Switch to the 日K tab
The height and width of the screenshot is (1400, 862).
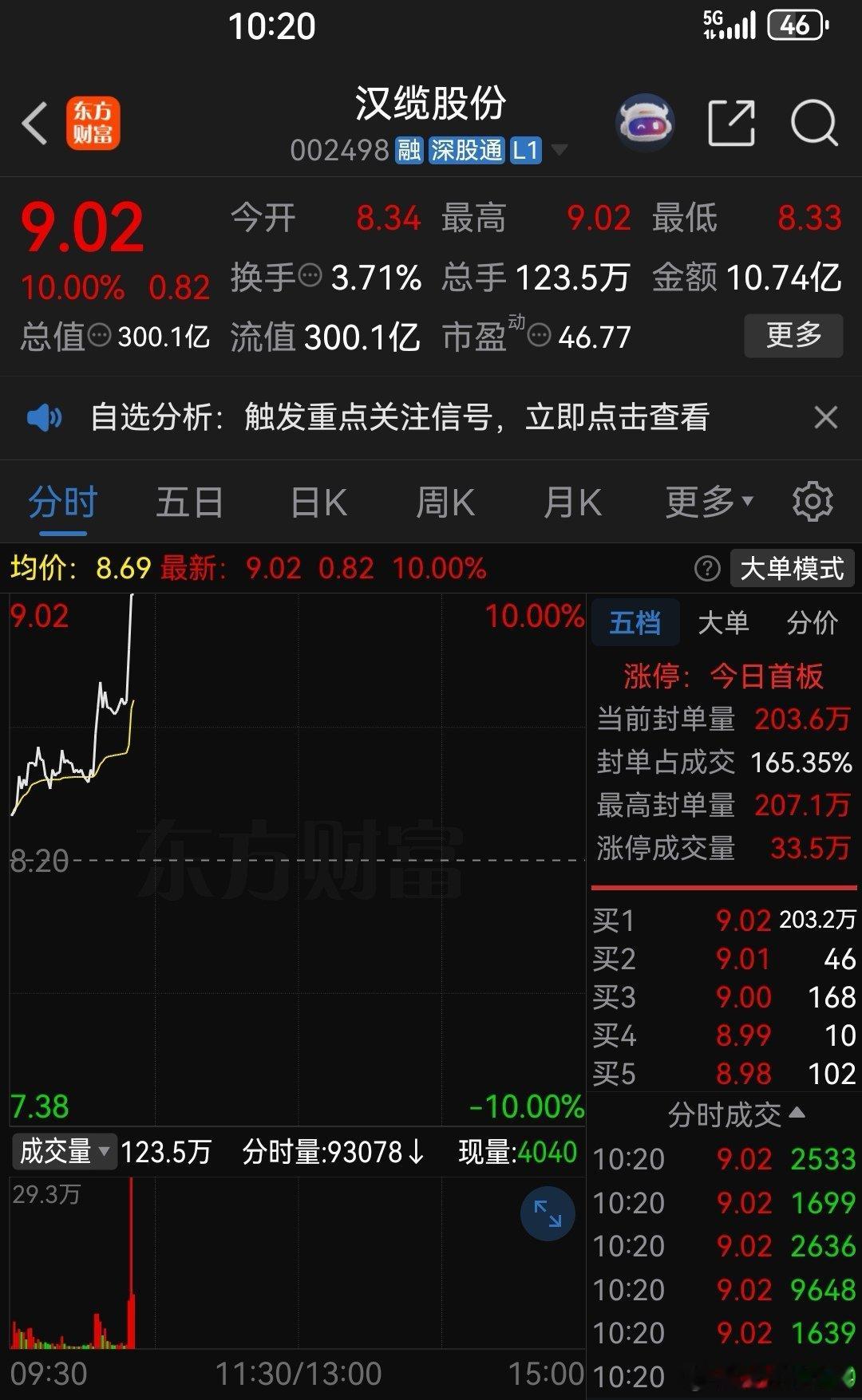(318, 501)
